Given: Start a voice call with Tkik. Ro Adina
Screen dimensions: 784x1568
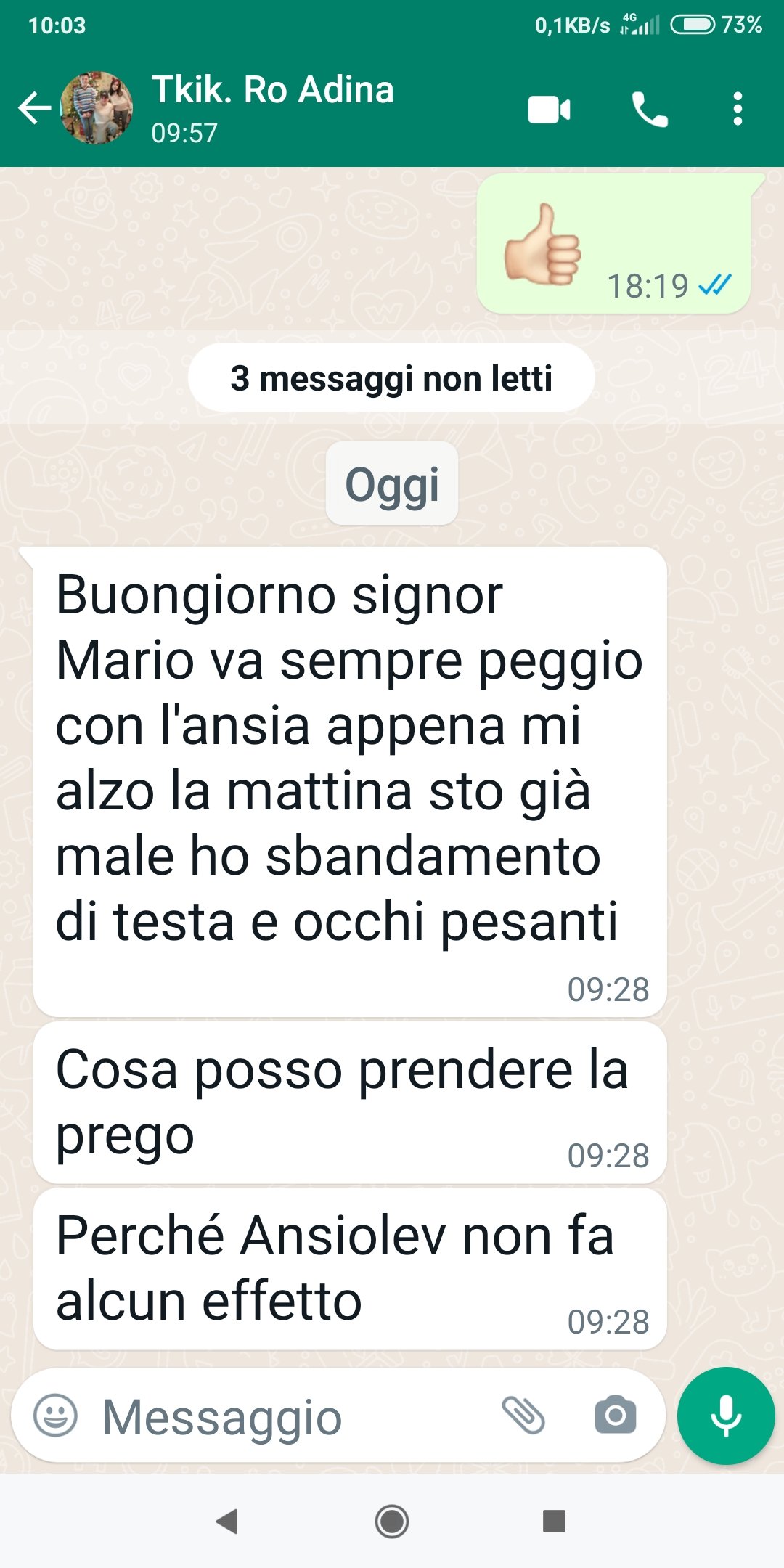Looking at the screenshot, I should 649,110.
